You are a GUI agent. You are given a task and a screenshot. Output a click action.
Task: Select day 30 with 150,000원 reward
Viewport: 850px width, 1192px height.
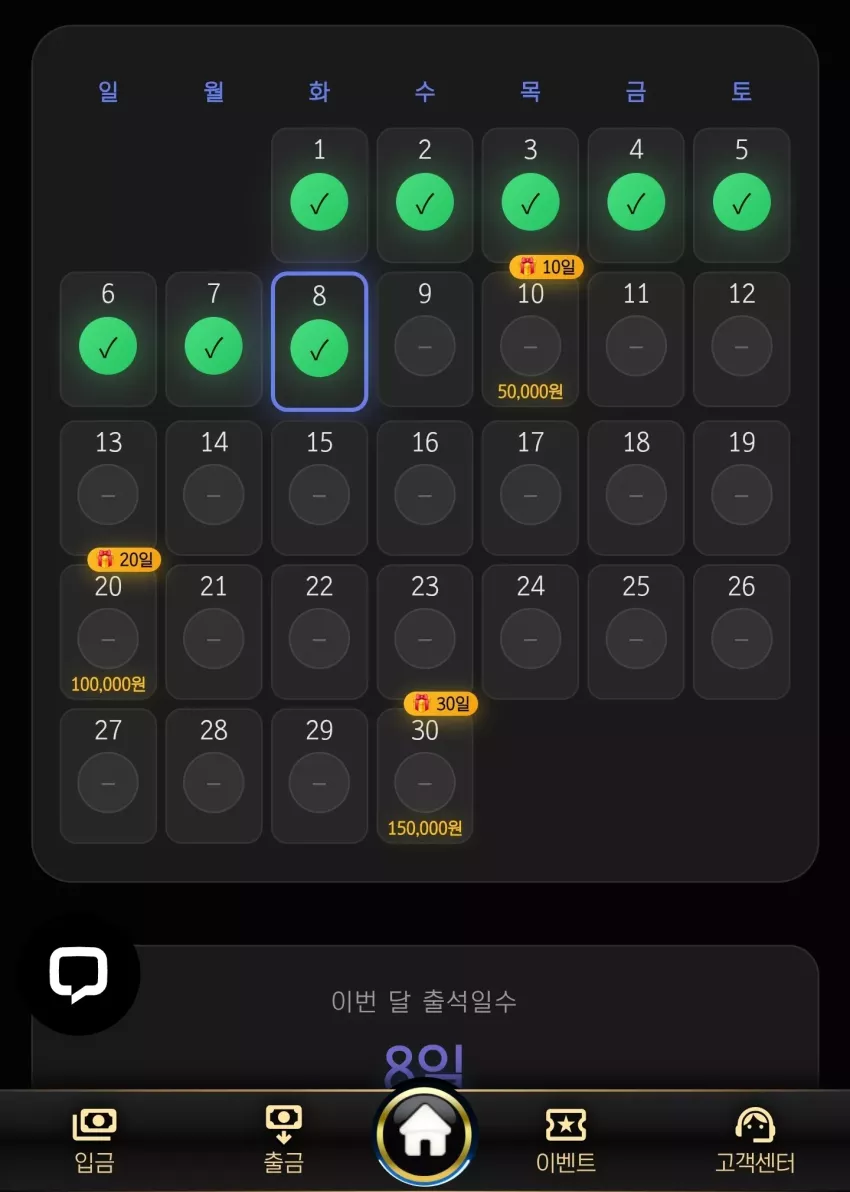tap(425, 776)
